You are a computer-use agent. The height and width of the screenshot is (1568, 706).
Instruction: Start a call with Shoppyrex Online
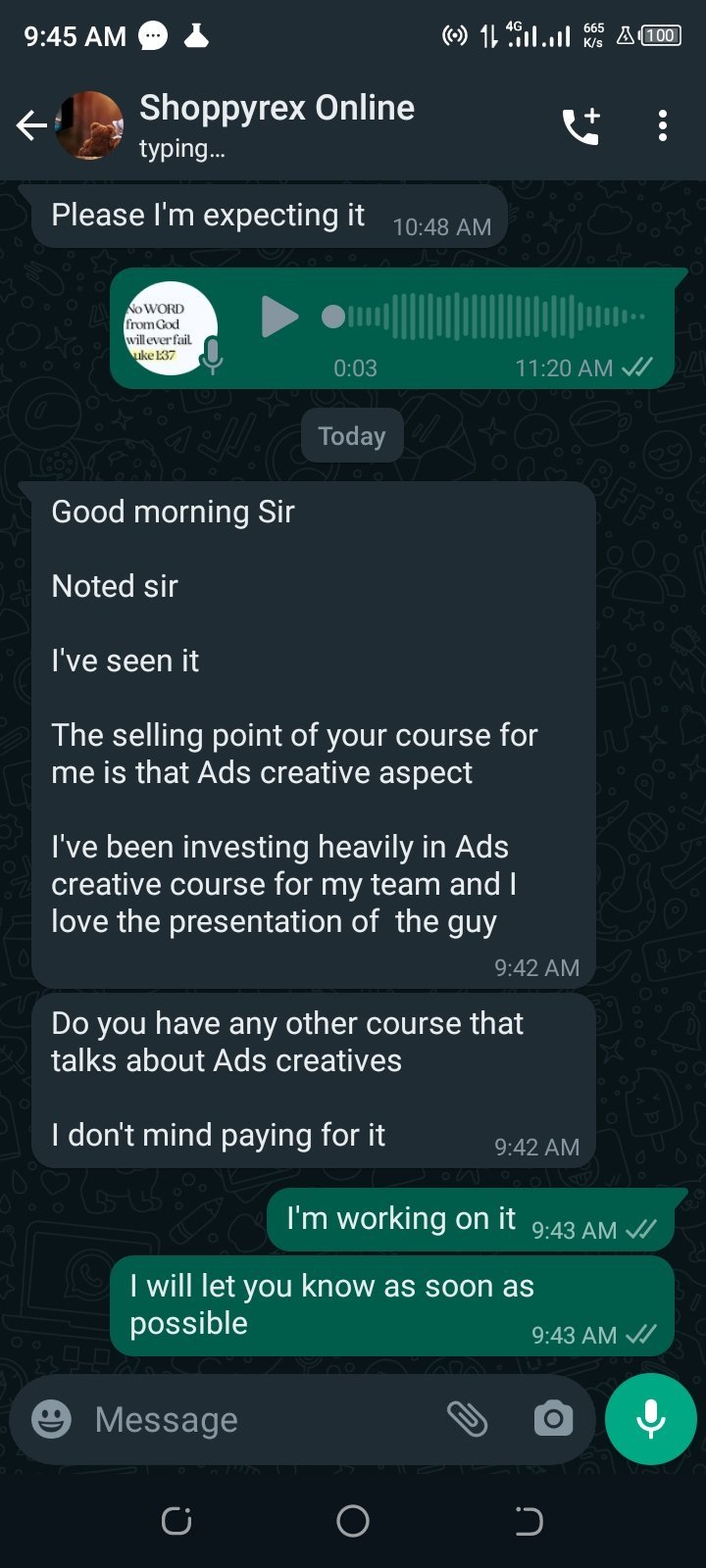click(580, 126)
